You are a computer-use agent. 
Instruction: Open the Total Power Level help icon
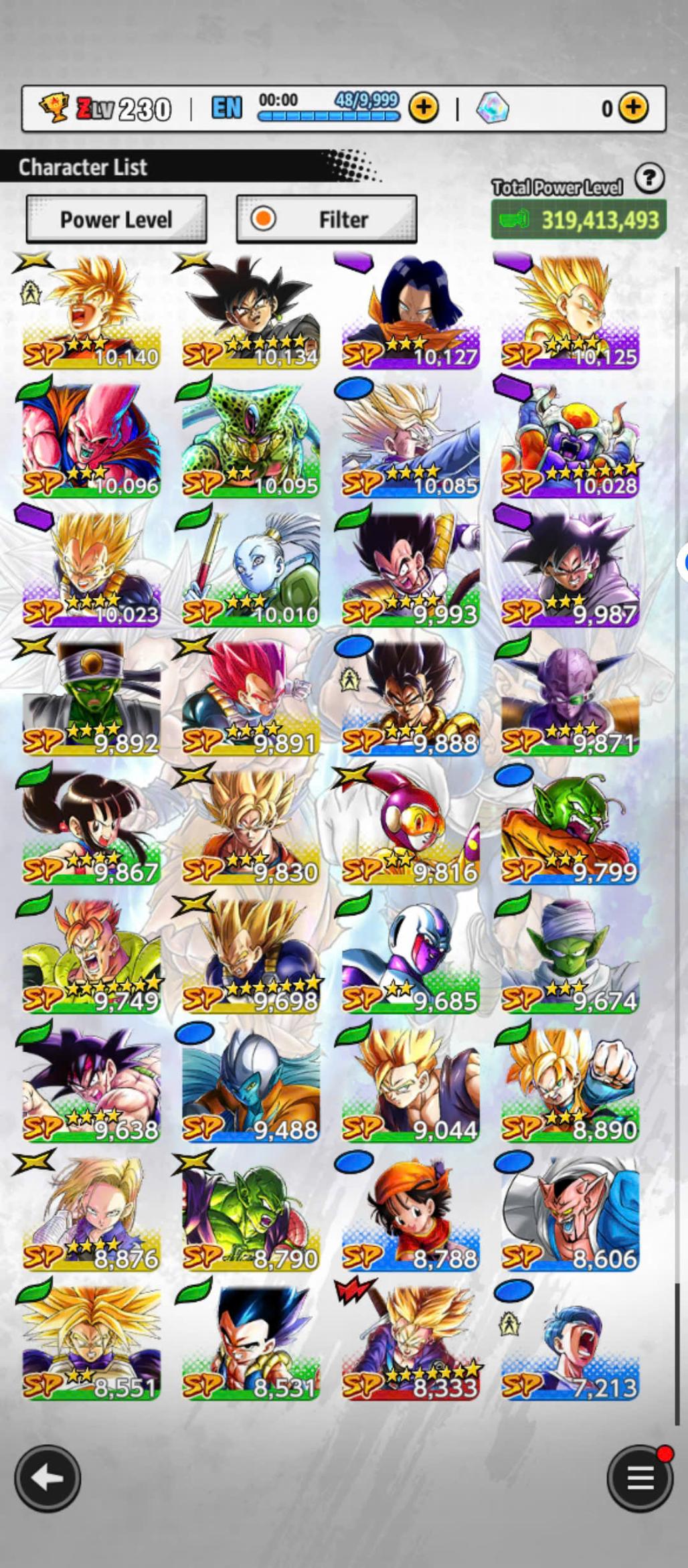(x=649, y=179)
